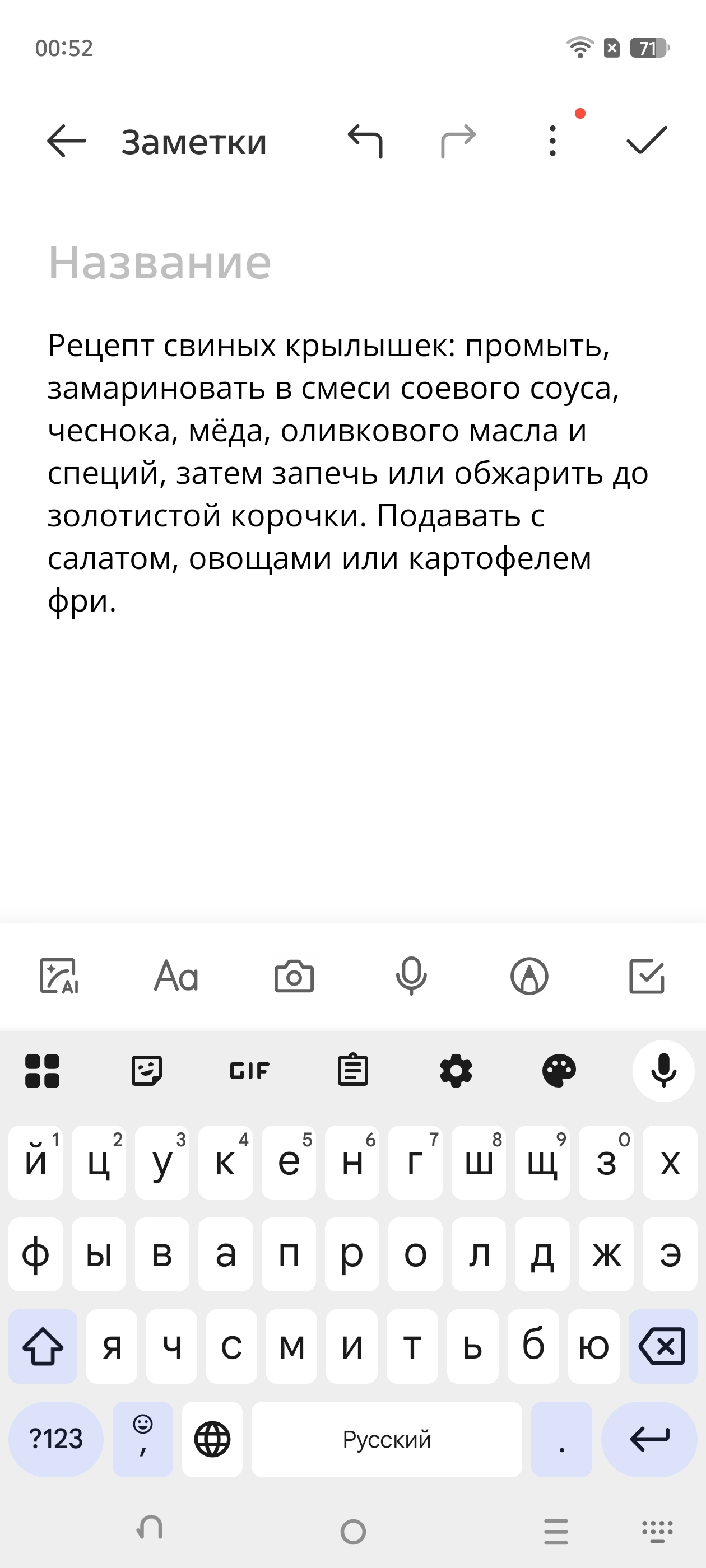Open keyboard theme palette

559,1071
